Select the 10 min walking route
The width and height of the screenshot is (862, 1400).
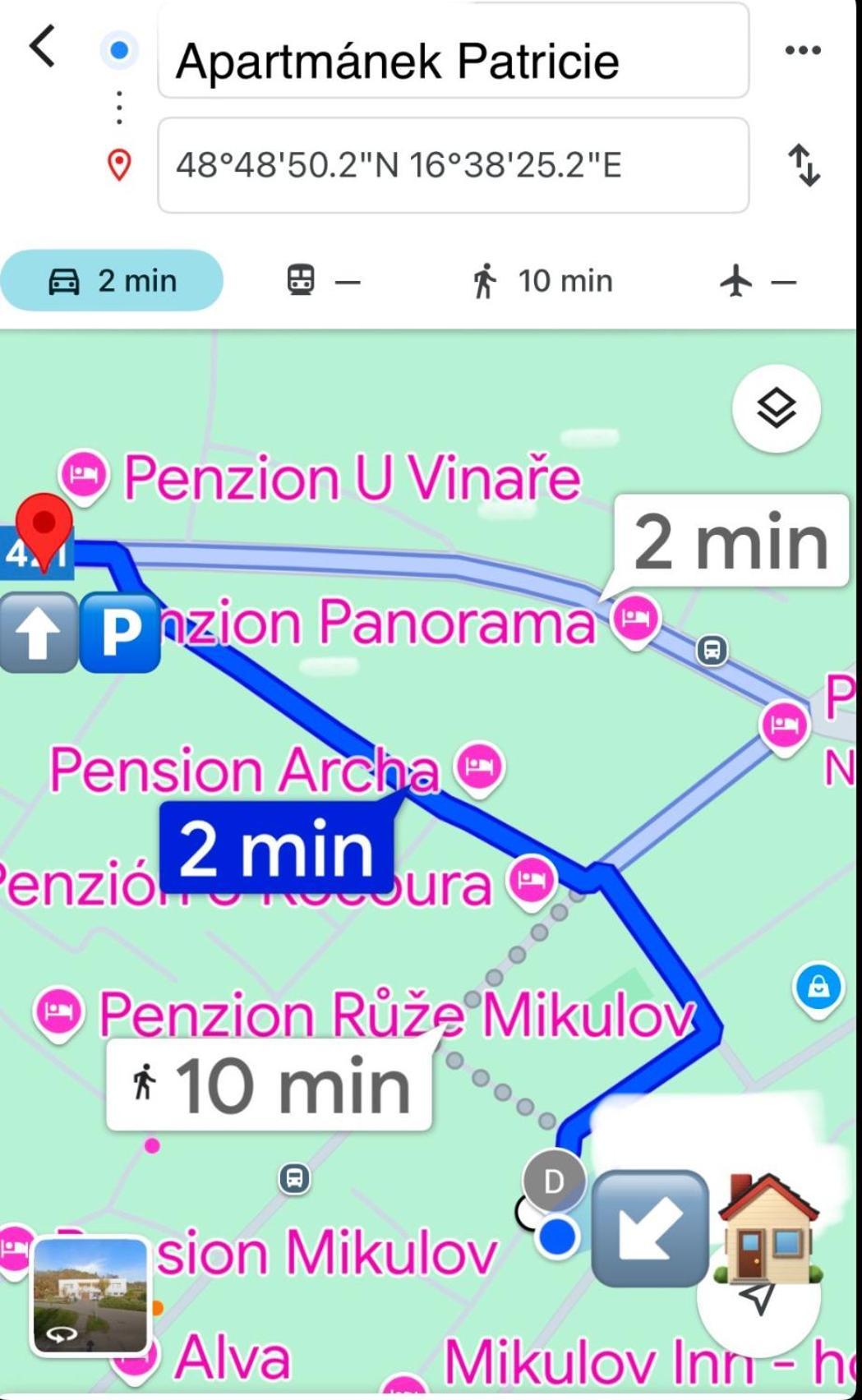(x=270, y=1085)
